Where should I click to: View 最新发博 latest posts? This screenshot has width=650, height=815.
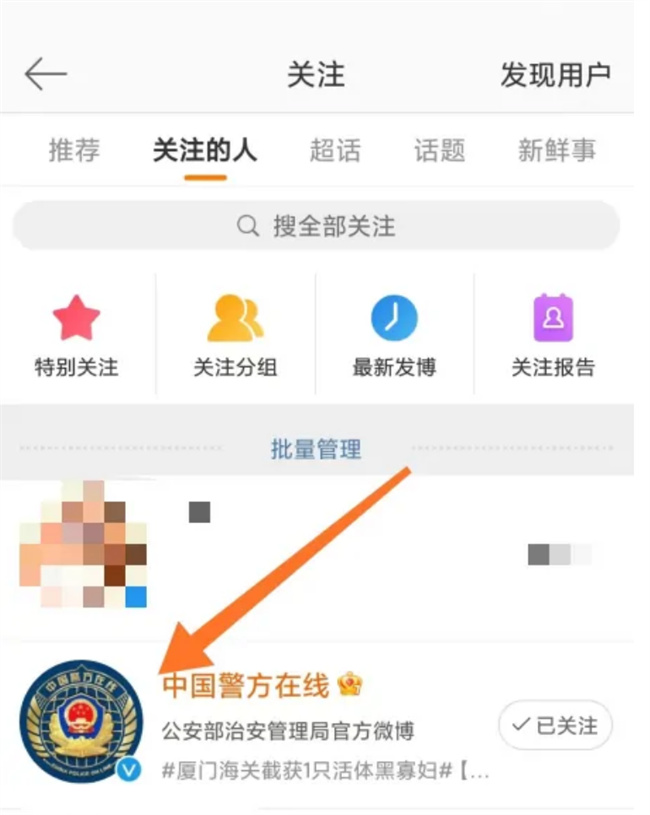tap(394, 336)
